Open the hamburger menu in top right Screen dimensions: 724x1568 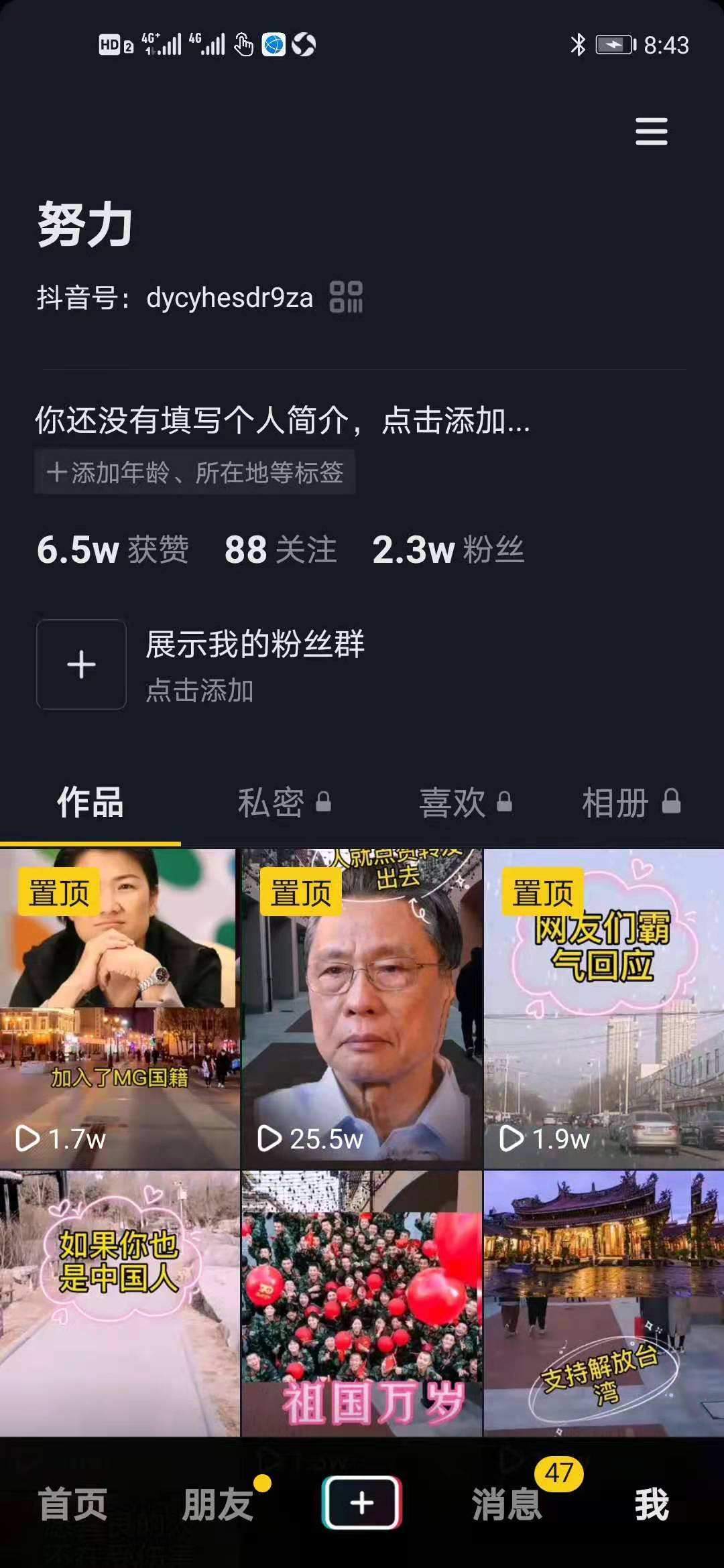(x=651, y=131)
